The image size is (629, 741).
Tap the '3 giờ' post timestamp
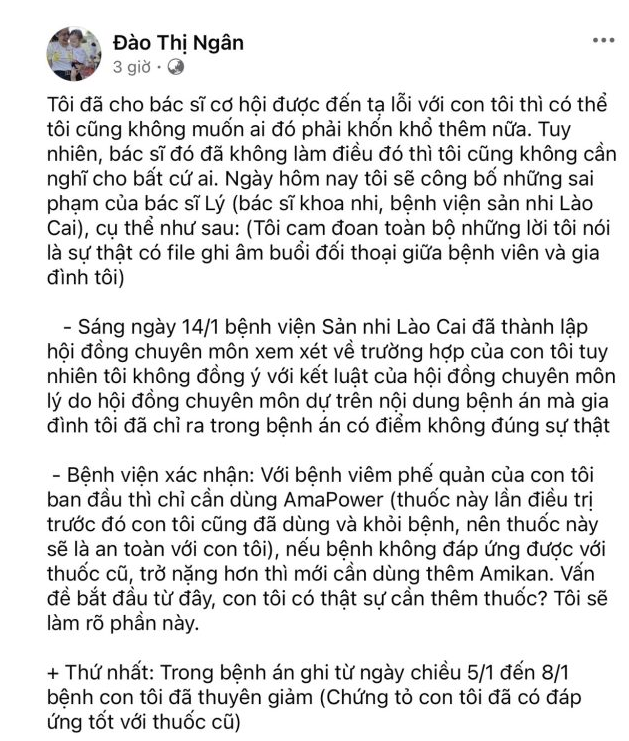pyautogui.click(x=131, y=68)
